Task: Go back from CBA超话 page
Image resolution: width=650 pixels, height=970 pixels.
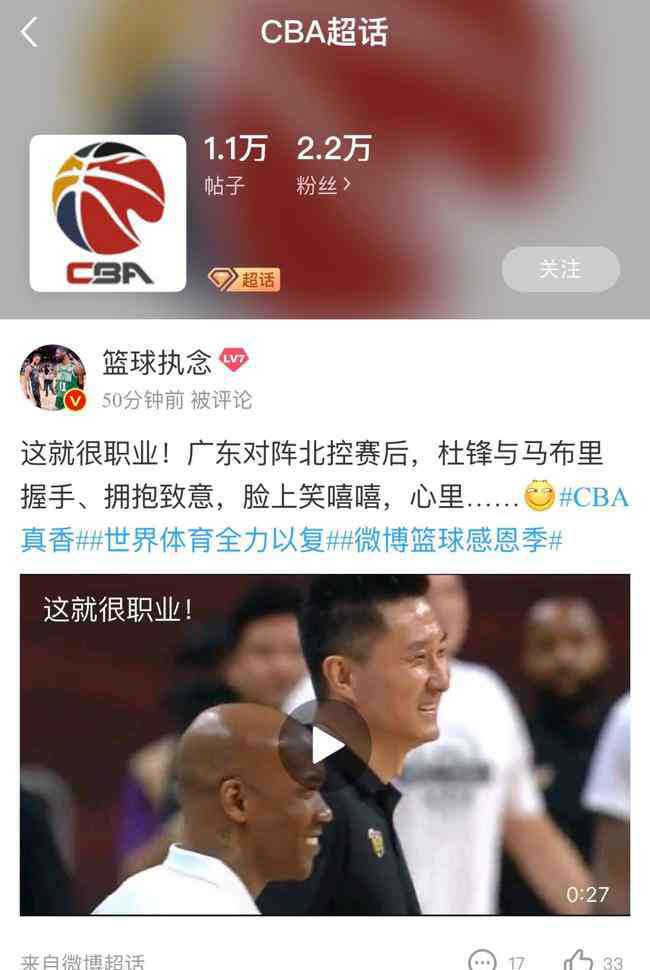Action: (29, 32)
